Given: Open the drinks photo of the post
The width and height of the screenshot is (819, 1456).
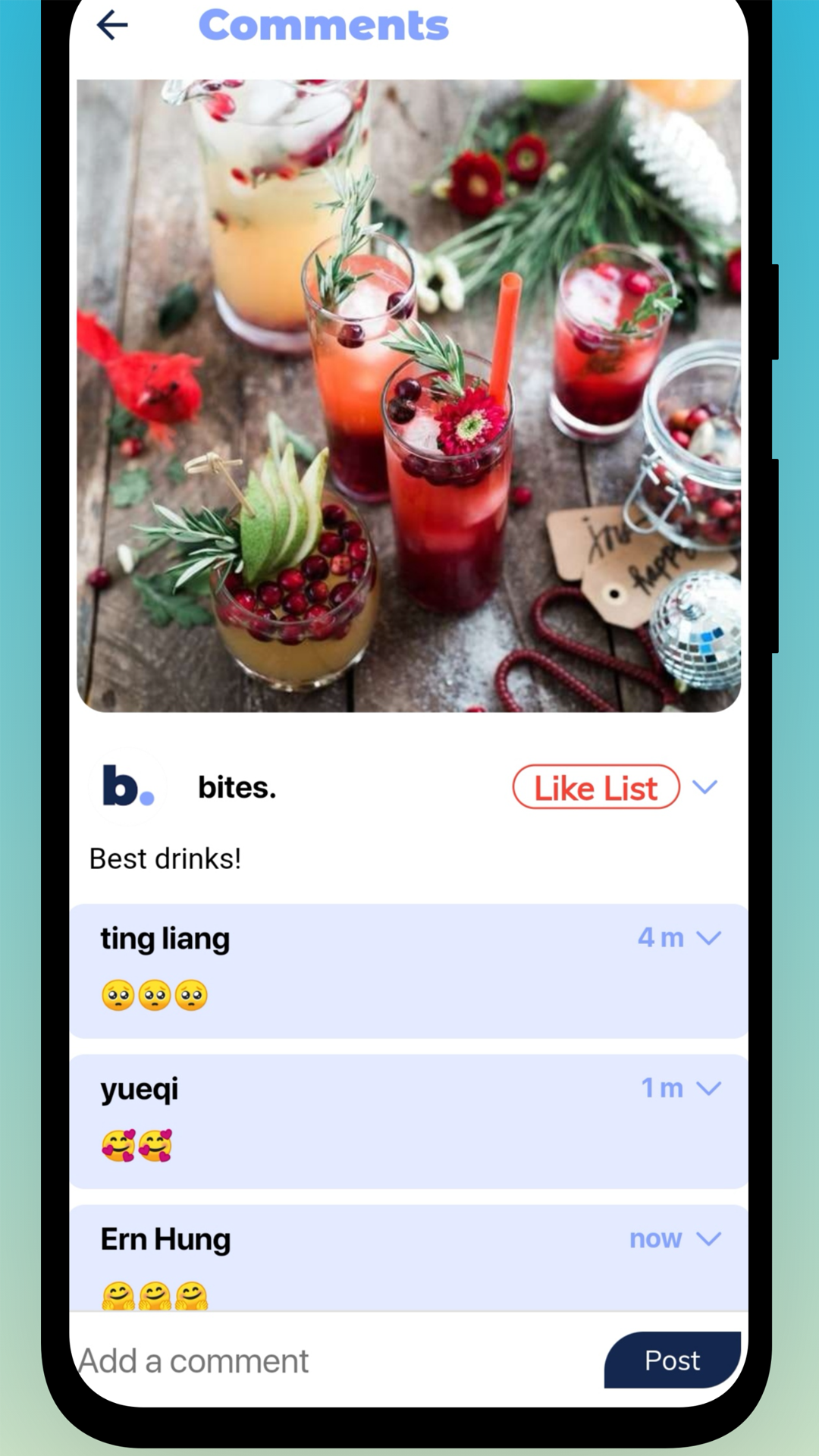Looking at the screenshot, I should tap(409, 395).
